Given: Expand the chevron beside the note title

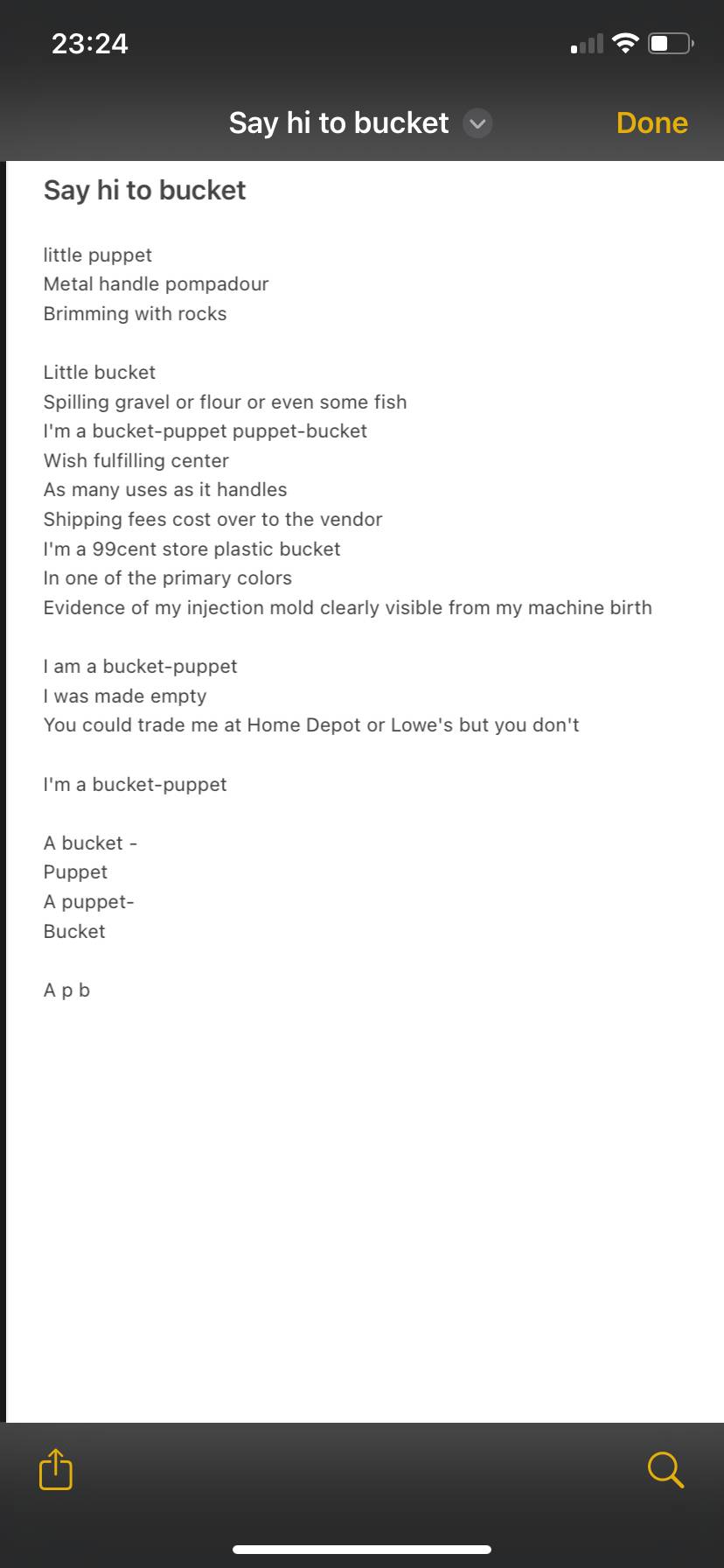Looking at the screenshot, I should (477, 123).
